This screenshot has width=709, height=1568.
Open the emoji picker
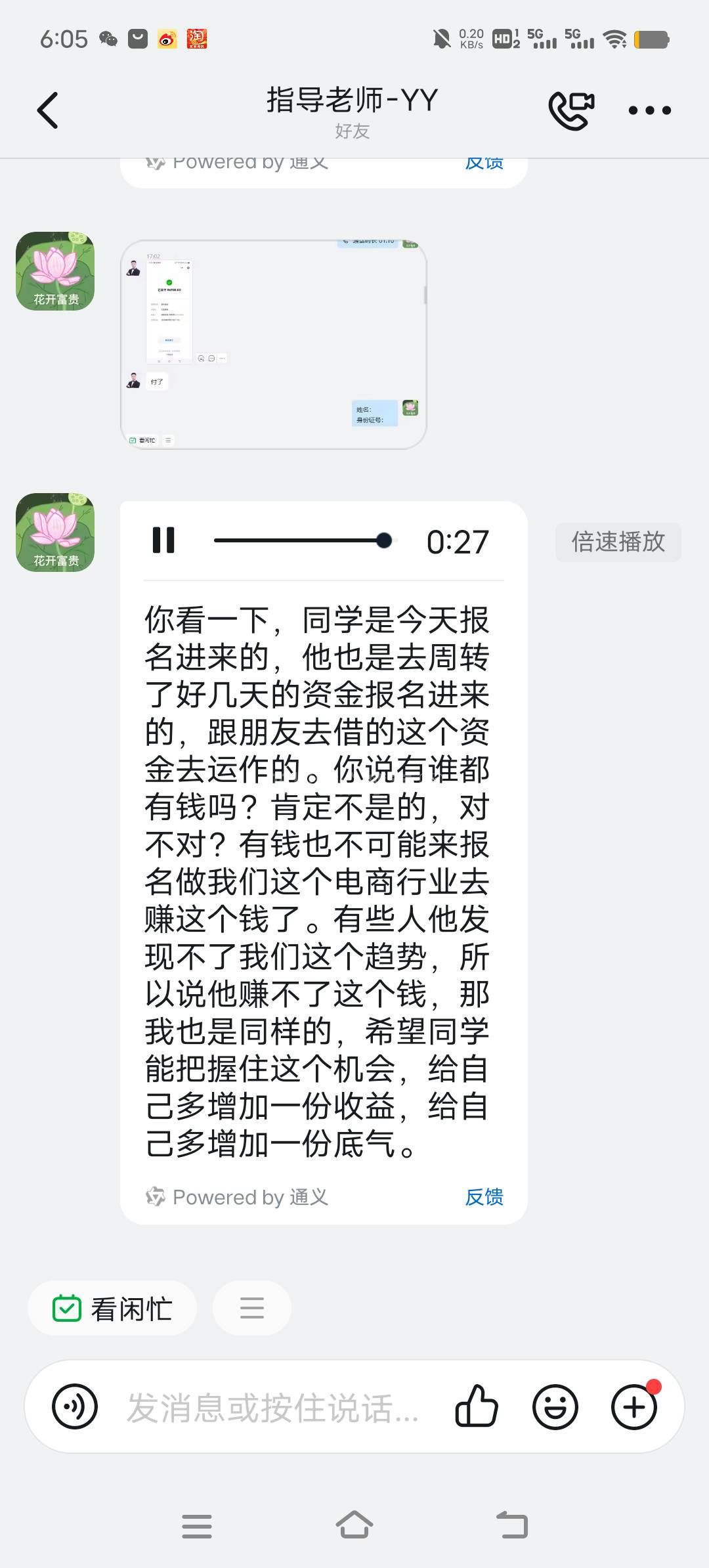555,1406
